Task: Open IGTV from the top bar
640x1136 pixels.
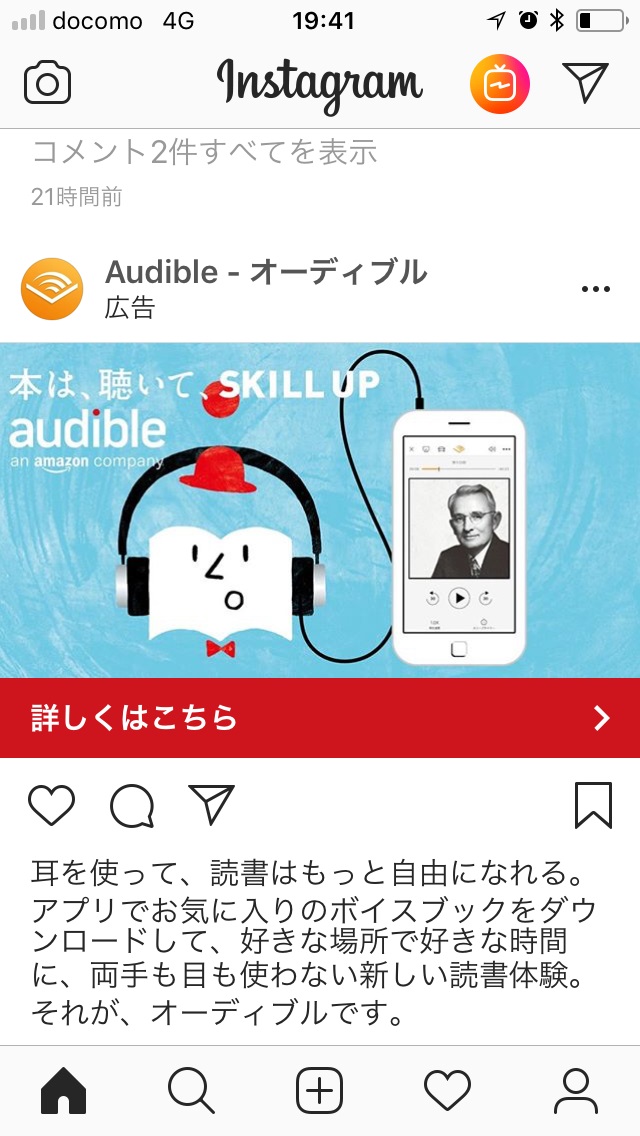Action: click(499, 84)
